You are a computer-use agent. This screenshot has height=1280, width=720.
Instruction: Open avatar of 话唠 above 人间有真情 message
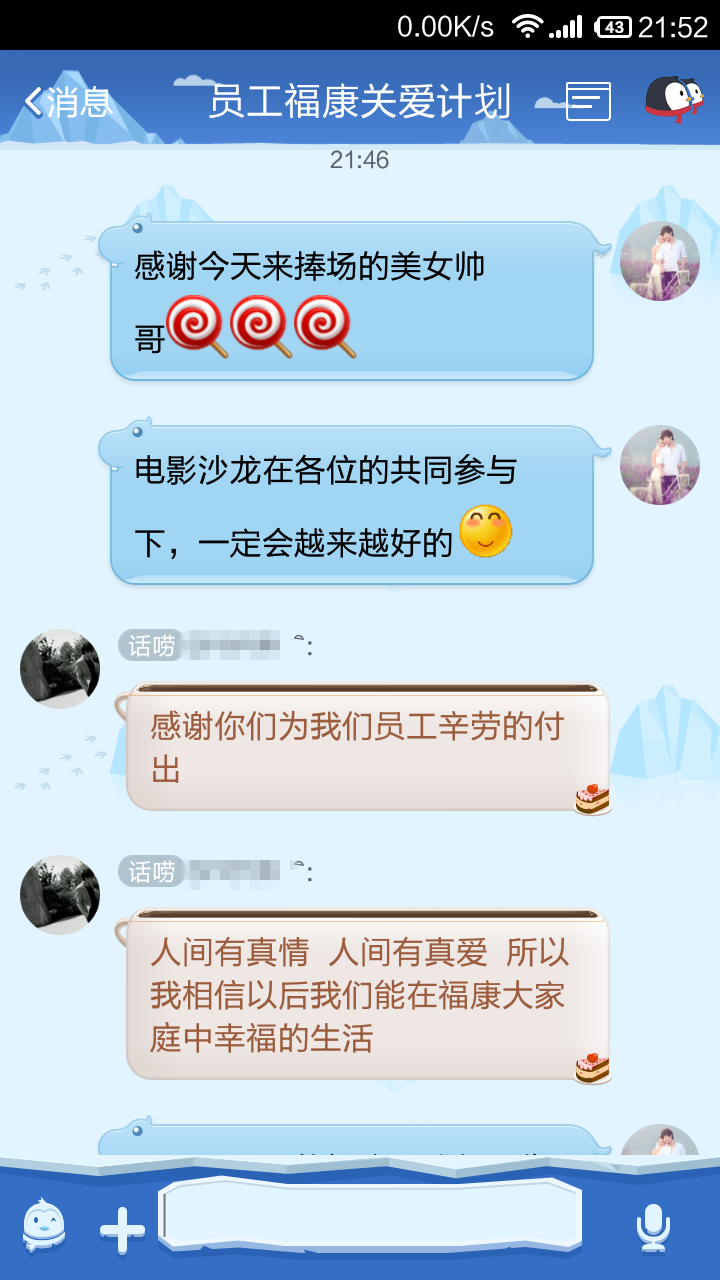point(60,895)
